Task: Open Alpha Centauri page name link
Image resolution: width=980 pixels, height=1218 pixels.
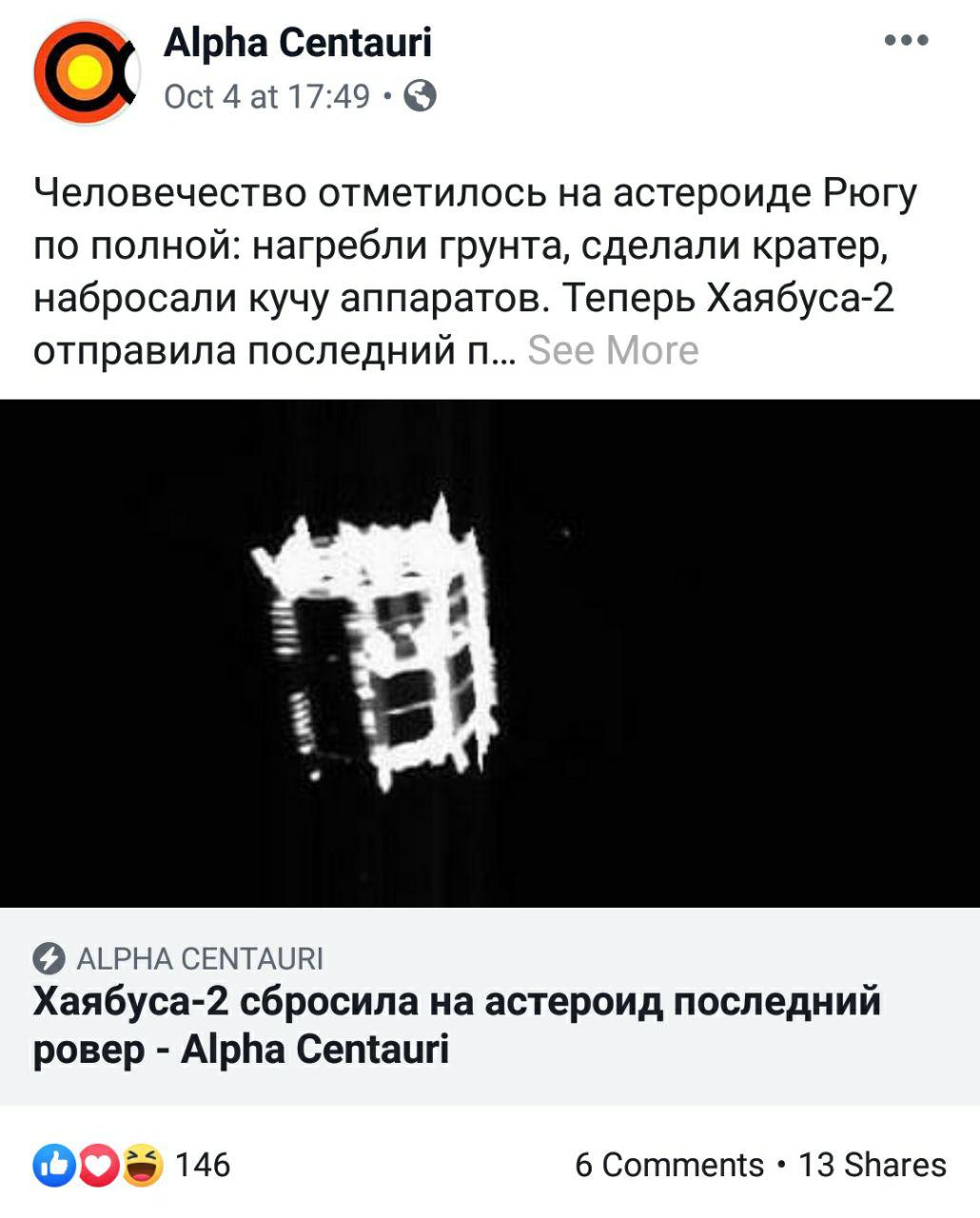Action: 297,43
